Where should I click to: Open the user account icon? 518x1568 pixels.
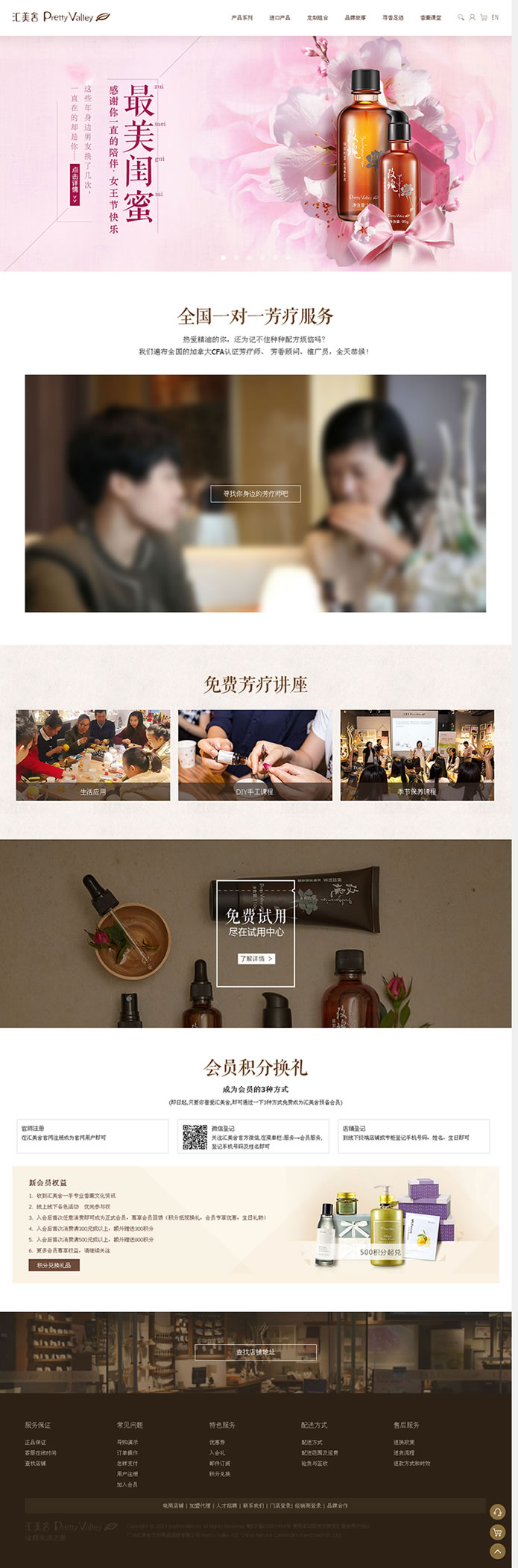click(472, 17)
